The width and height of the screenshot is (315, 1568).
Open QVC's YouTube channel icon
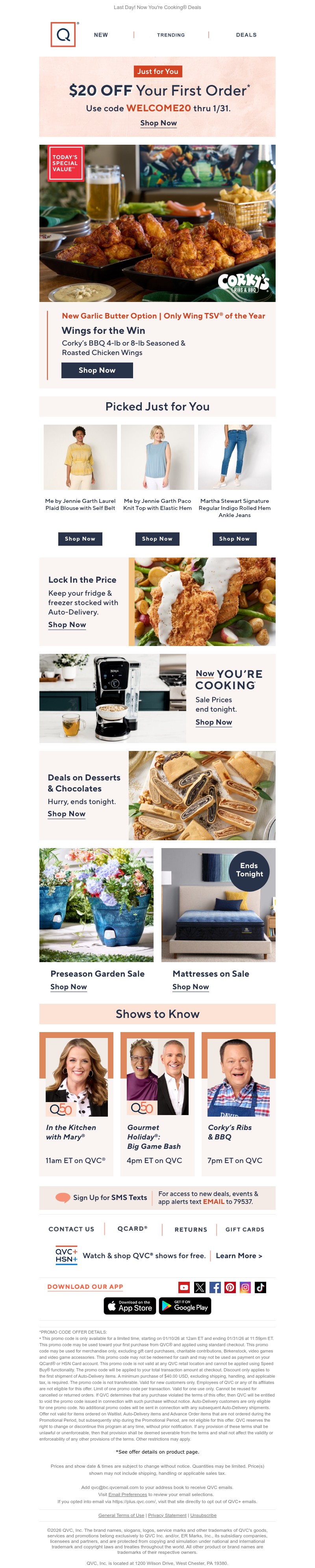pos(184,1287)
